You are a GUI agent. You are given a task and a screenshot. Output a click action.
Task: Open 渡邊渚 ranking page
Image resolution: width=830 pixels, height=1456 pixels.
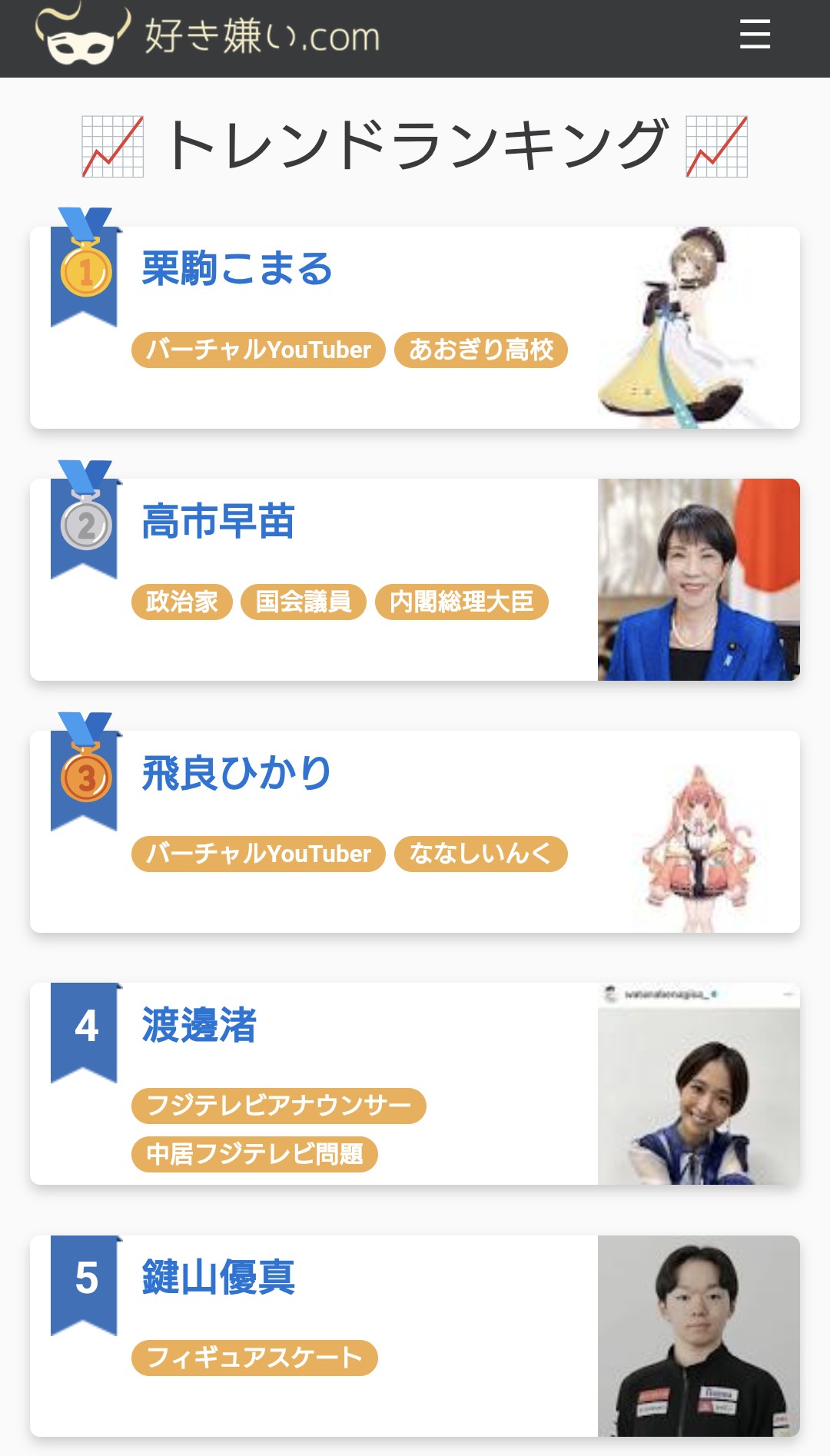[x=199, y=1025]
